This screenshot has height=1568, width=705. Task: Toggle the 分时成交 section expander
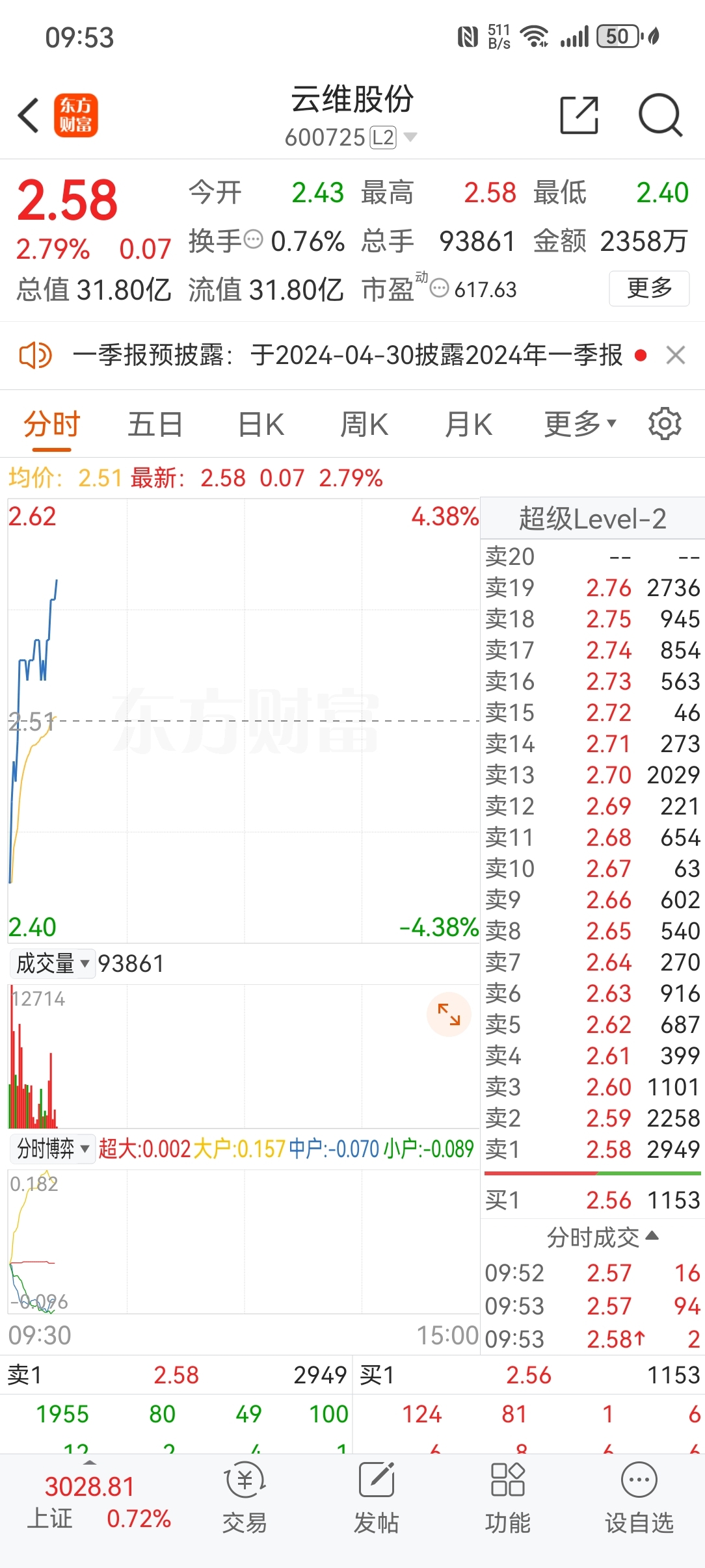pyautogui.click(x=603, y=1237)
